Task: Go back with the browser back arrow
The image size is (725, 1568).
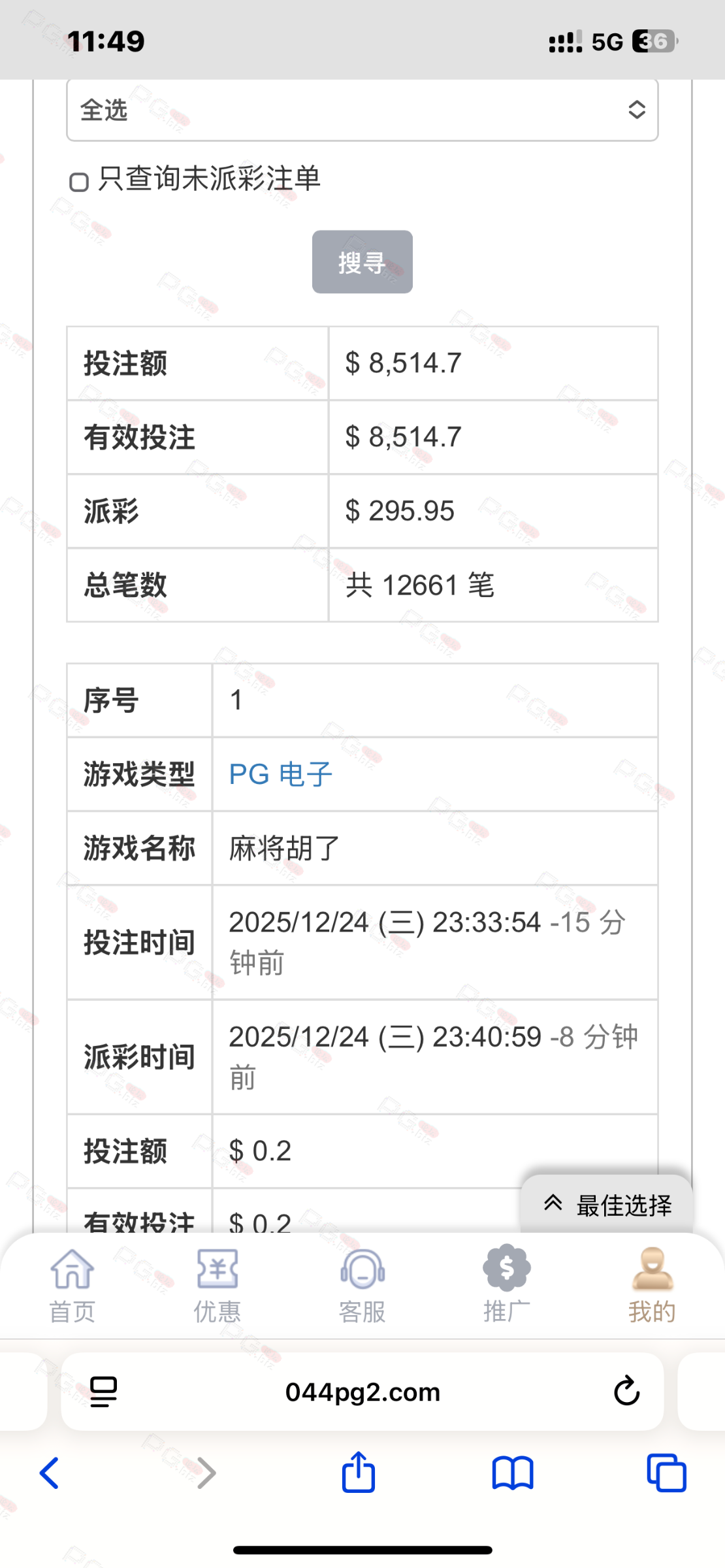Action: click(50, 1473)
